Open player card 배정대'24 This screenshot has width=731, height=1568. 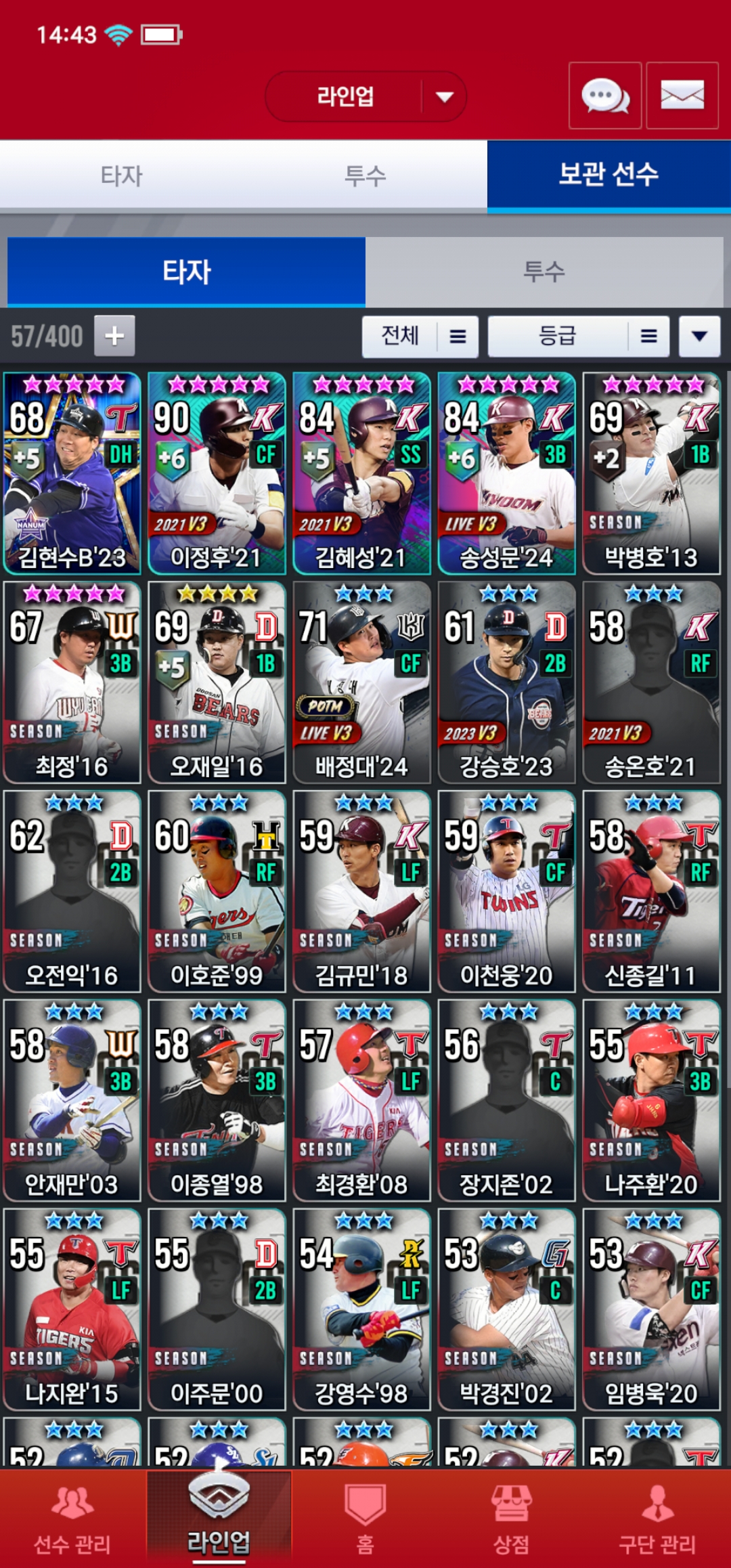tap(361, 682)
